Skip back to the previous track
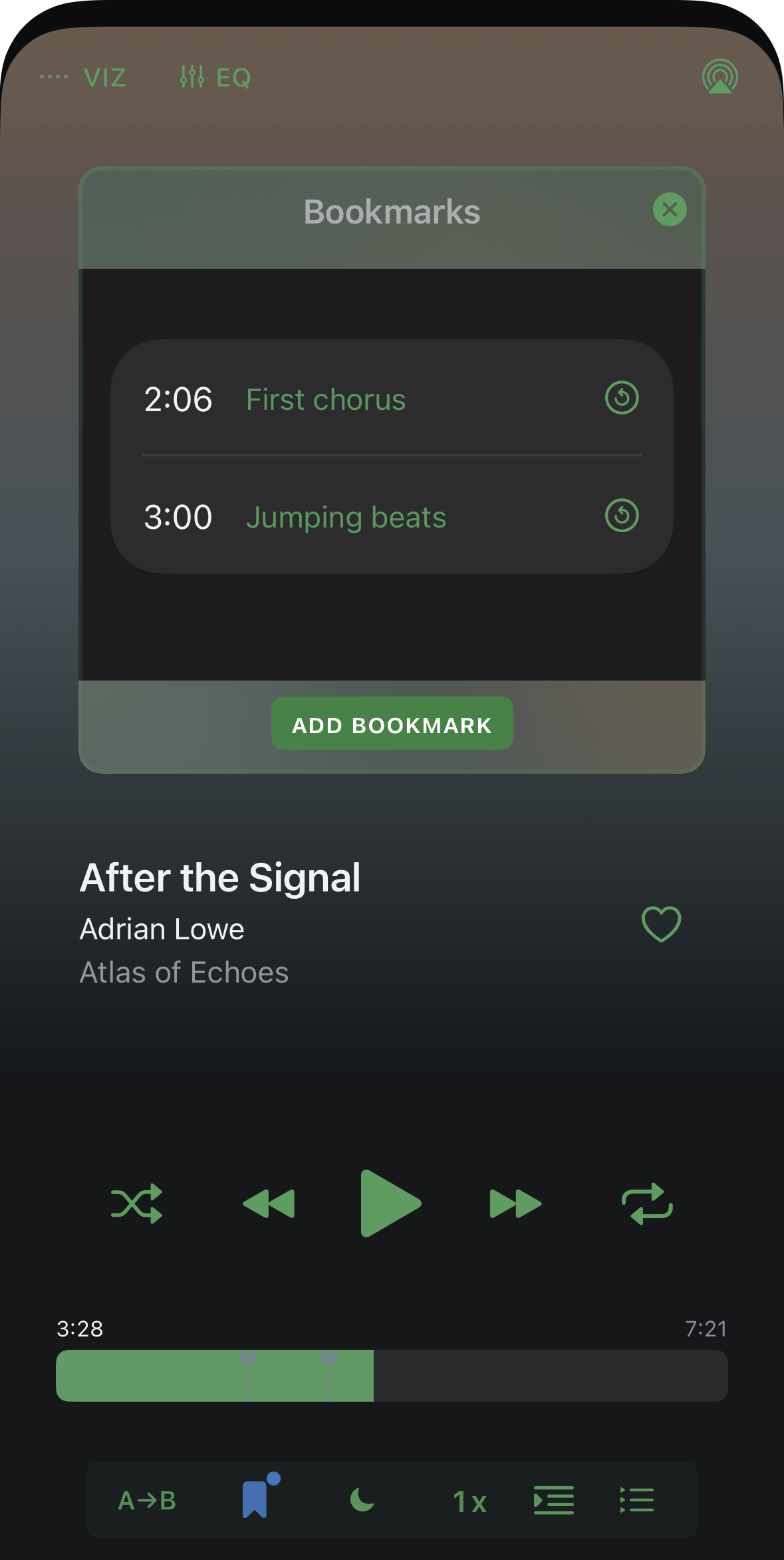This screenshot has height=1560, width=784. coord(269,1203)
